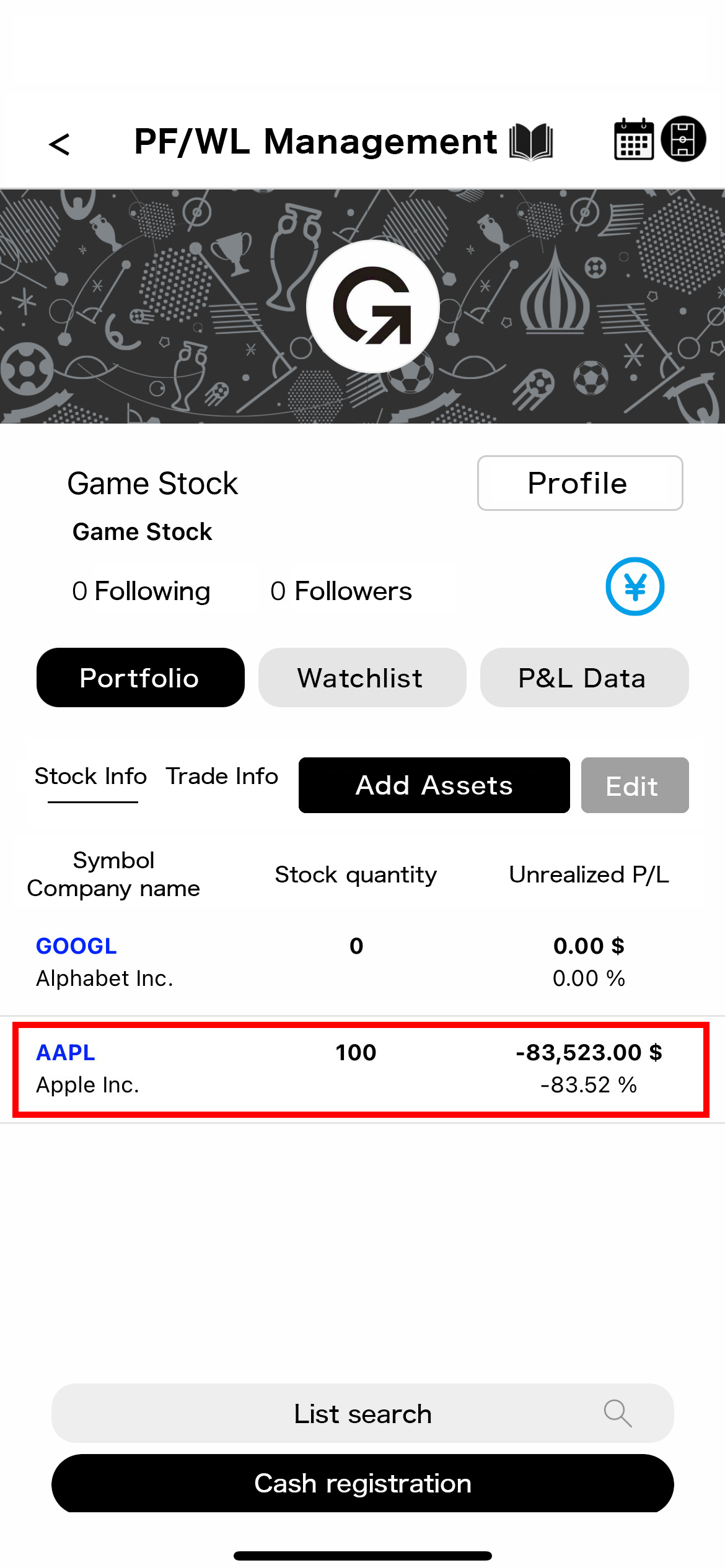Tap the Edit button

[x=635, y=785]
